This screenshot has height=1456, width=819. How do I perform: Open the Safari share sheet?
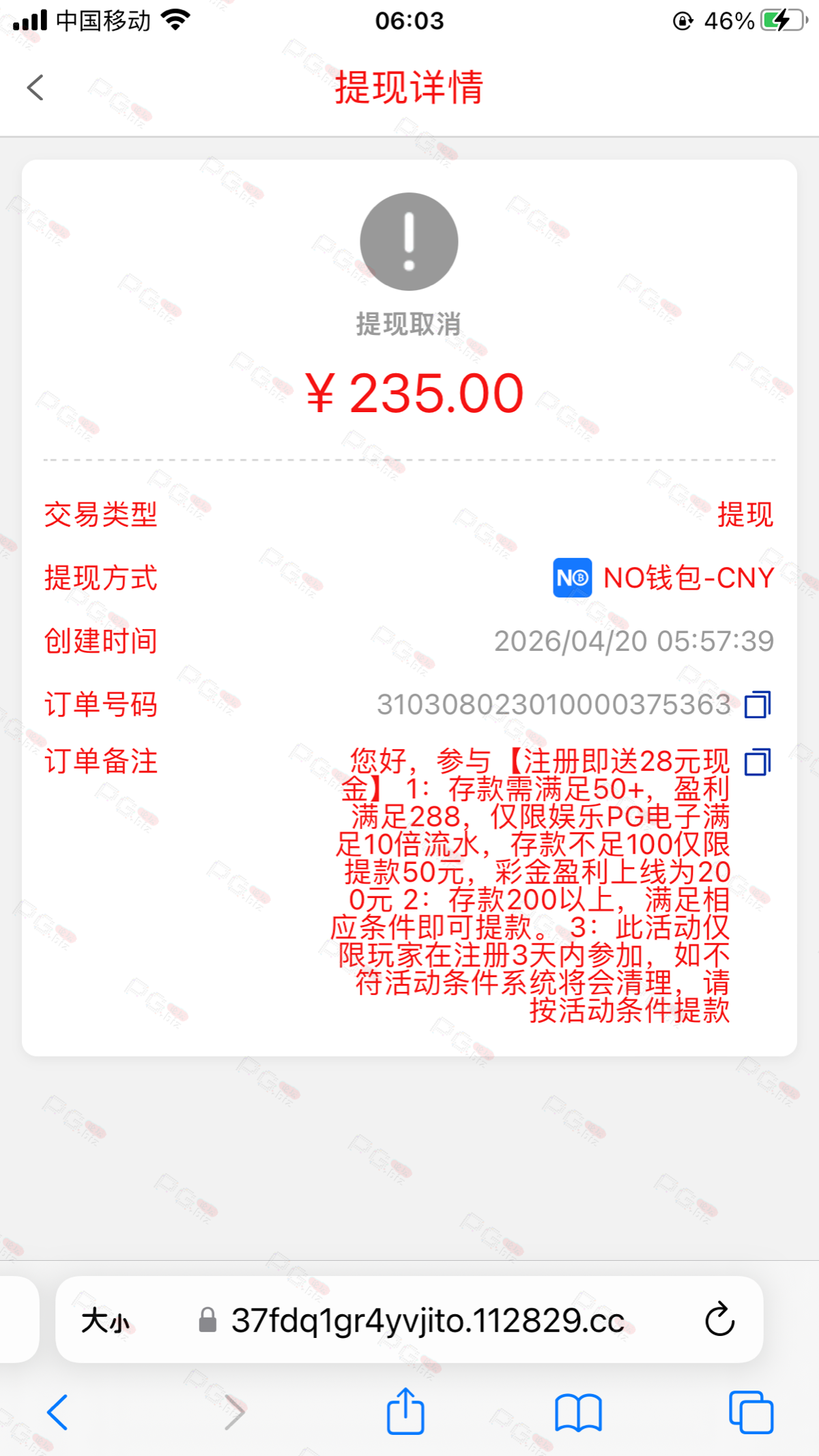click(405, 1411)
